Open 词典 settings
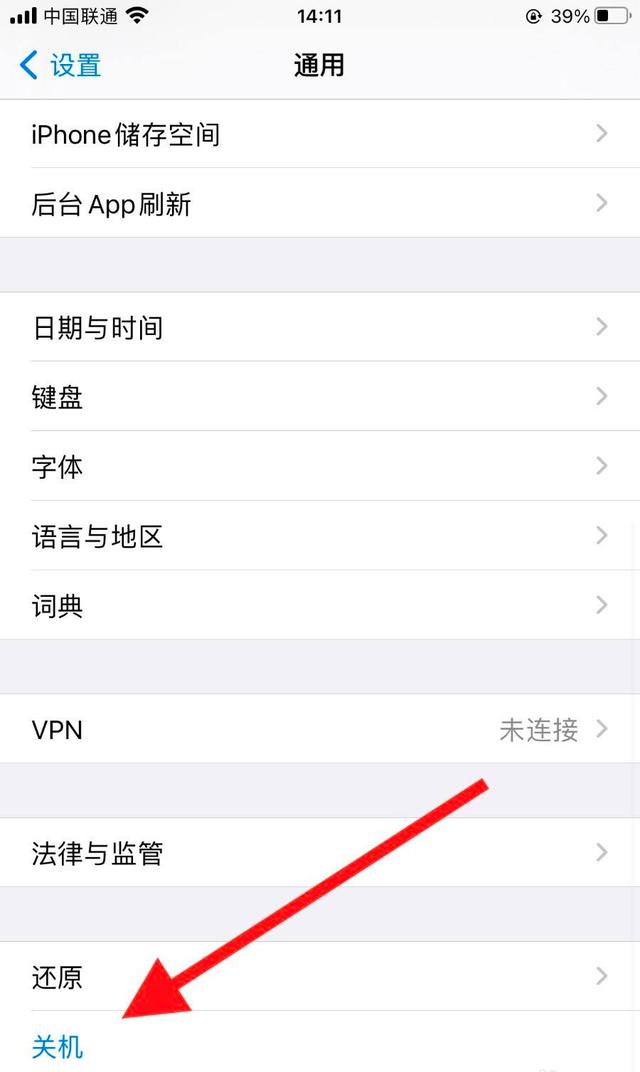640x1072 pixels. pyautogui.click(x=320, y=605)
